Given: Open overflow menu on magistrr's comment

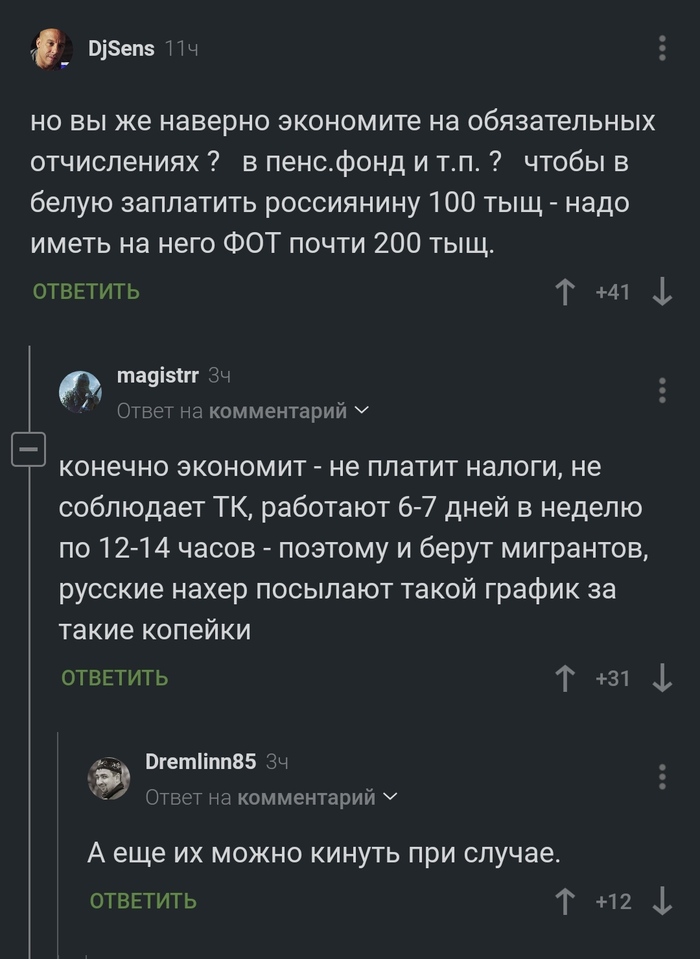Looking at the screenshot, I should (x=662, y=390).
